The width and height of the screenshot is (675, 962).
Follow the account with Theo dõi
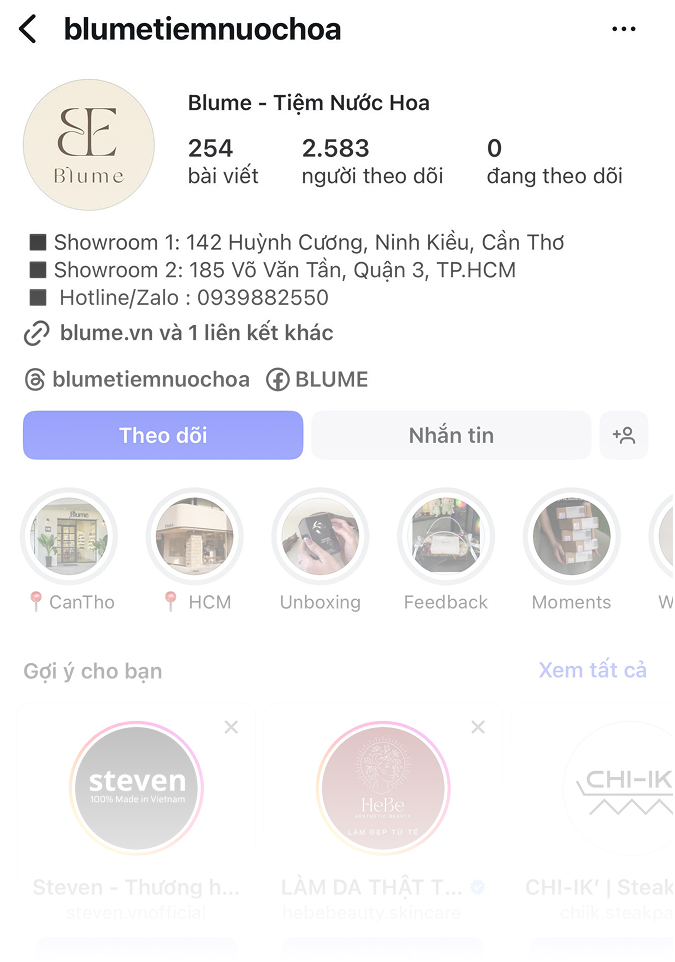(163, 435)
